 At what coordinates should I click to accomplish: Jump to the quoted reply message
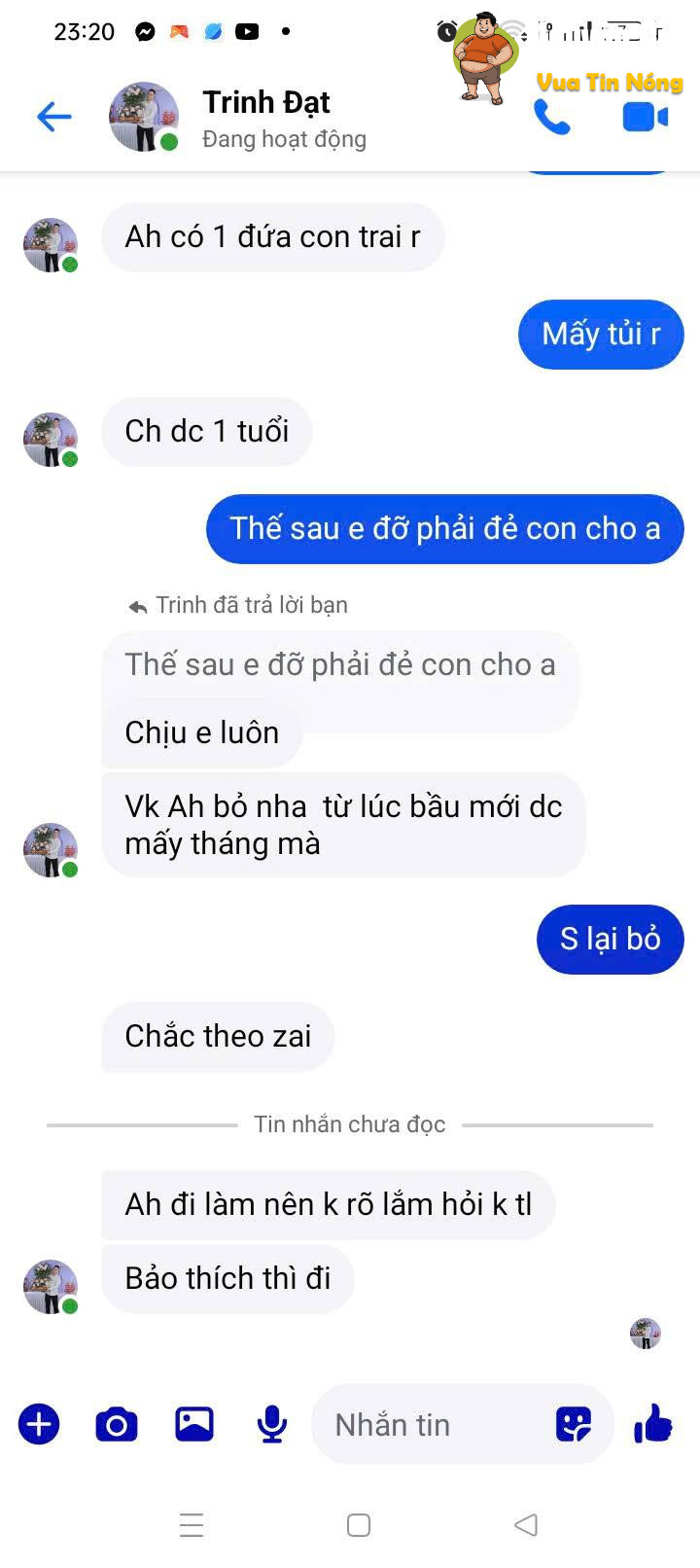tap(339, 665)
